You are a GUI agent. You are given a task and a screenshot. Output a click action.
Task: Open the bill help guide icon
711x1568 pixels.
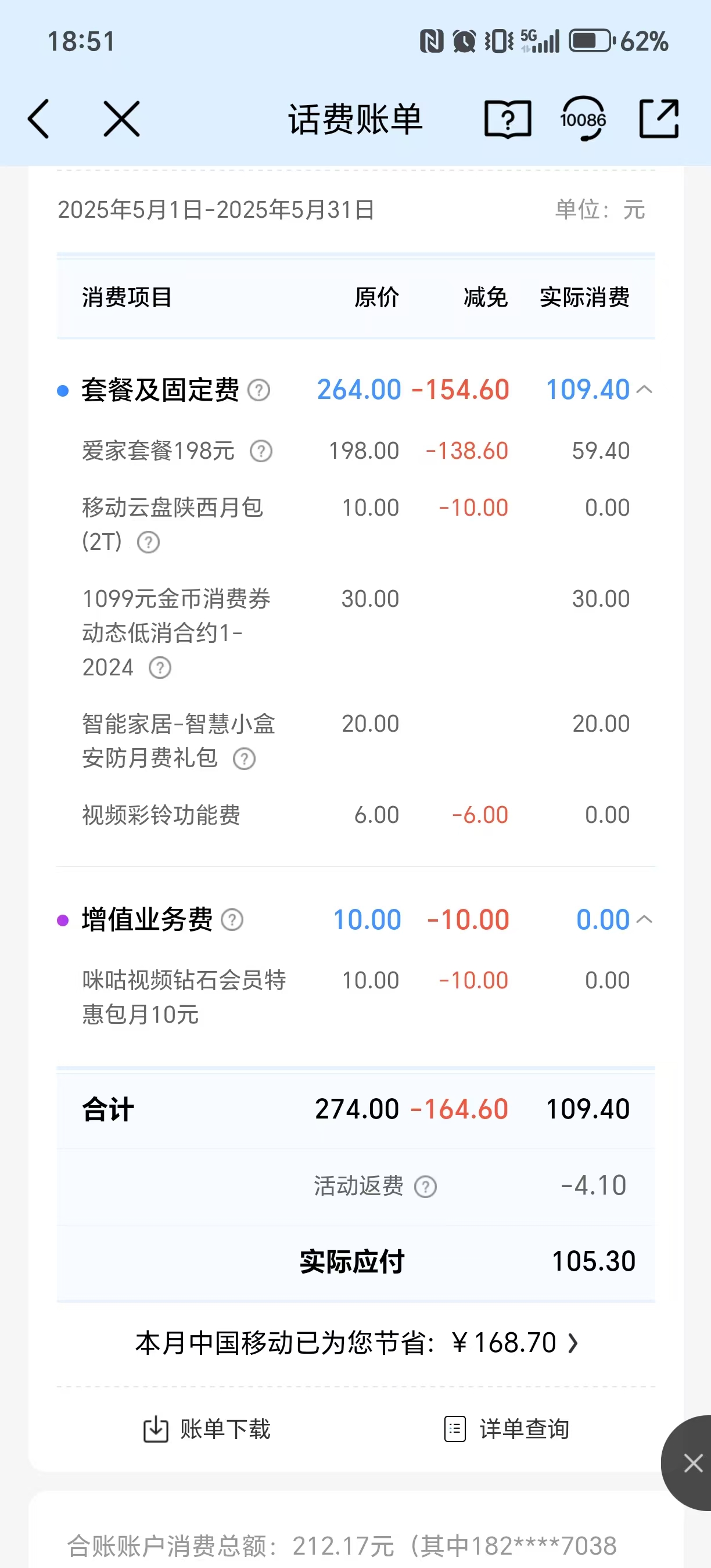click(507, 119)
